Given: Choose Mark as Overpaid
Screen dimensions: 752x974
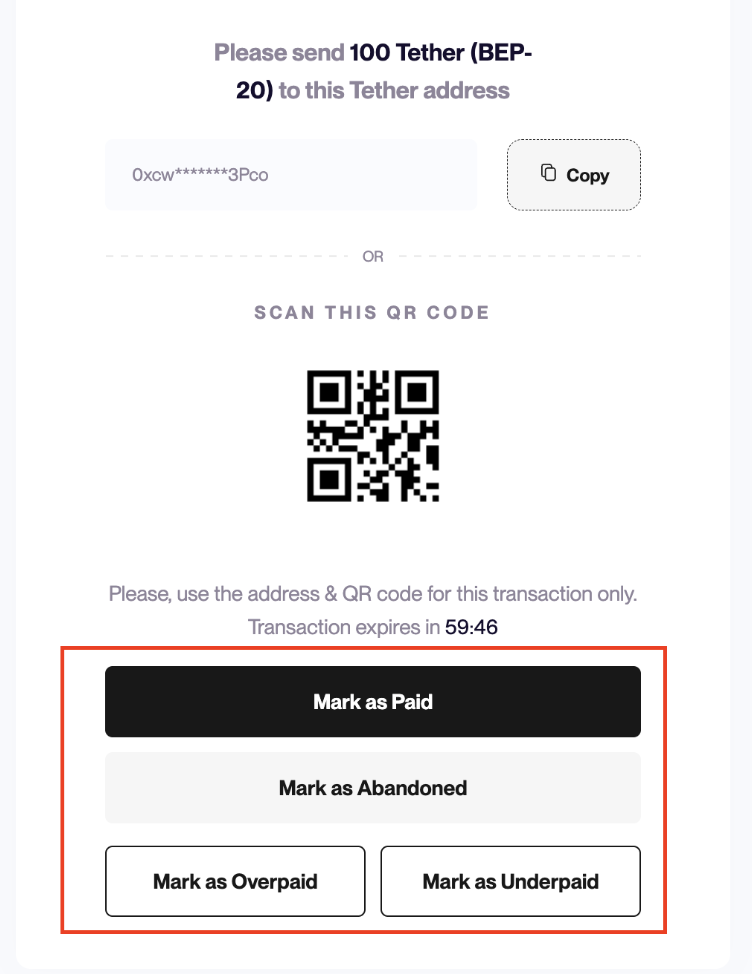Looking at the screenshot, I should [235, 881].
